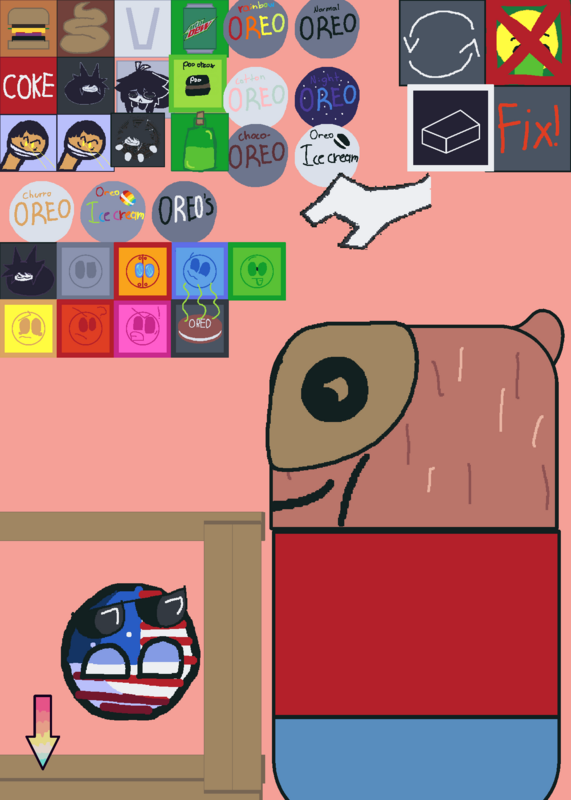Screen dimensions: 571x800
Task: Select the burger food item
Action: (x=29, y=28)
